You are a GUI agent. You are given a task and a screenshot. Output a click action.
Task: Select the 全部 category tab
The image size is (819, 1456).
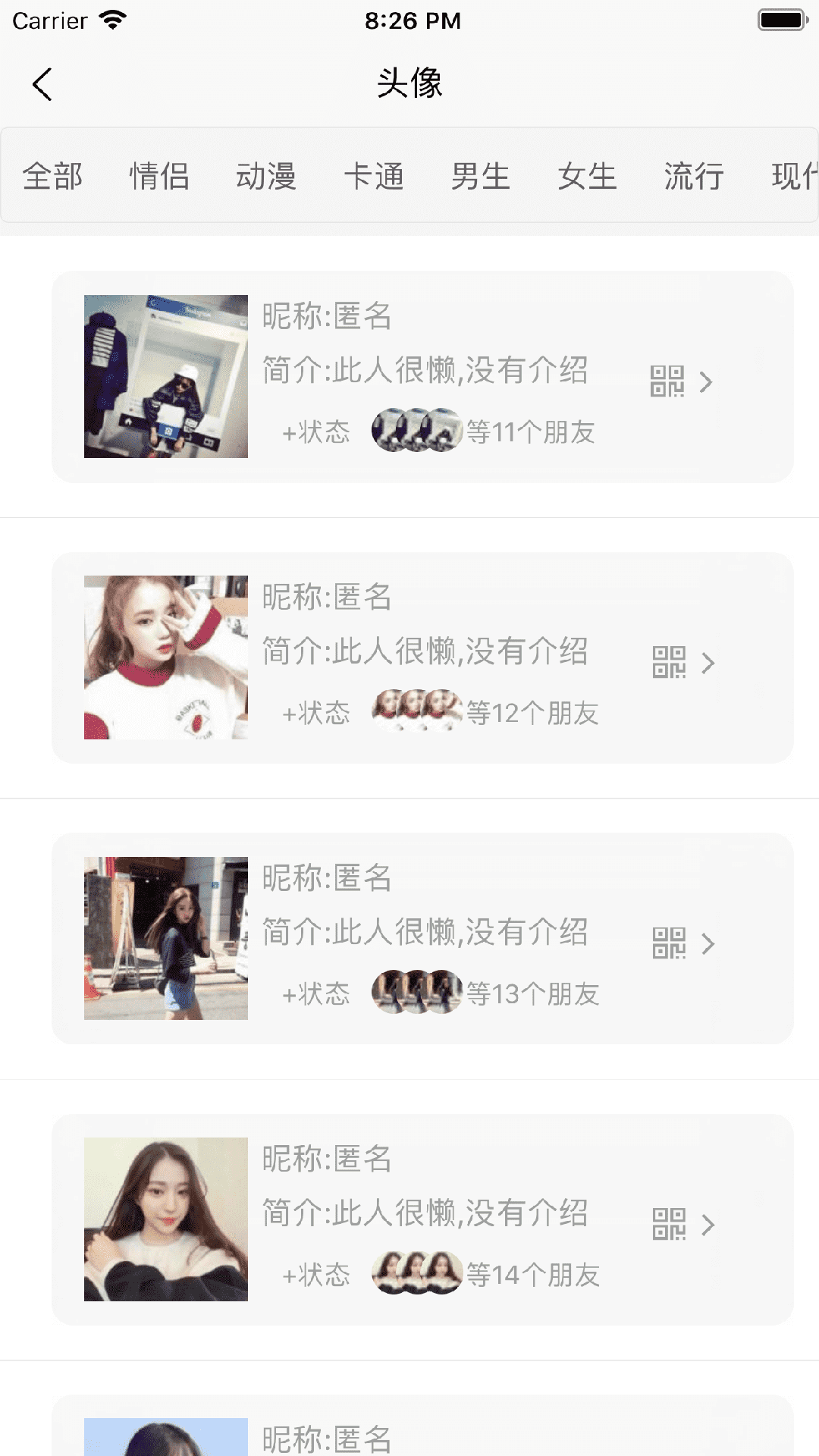(52, 176)
